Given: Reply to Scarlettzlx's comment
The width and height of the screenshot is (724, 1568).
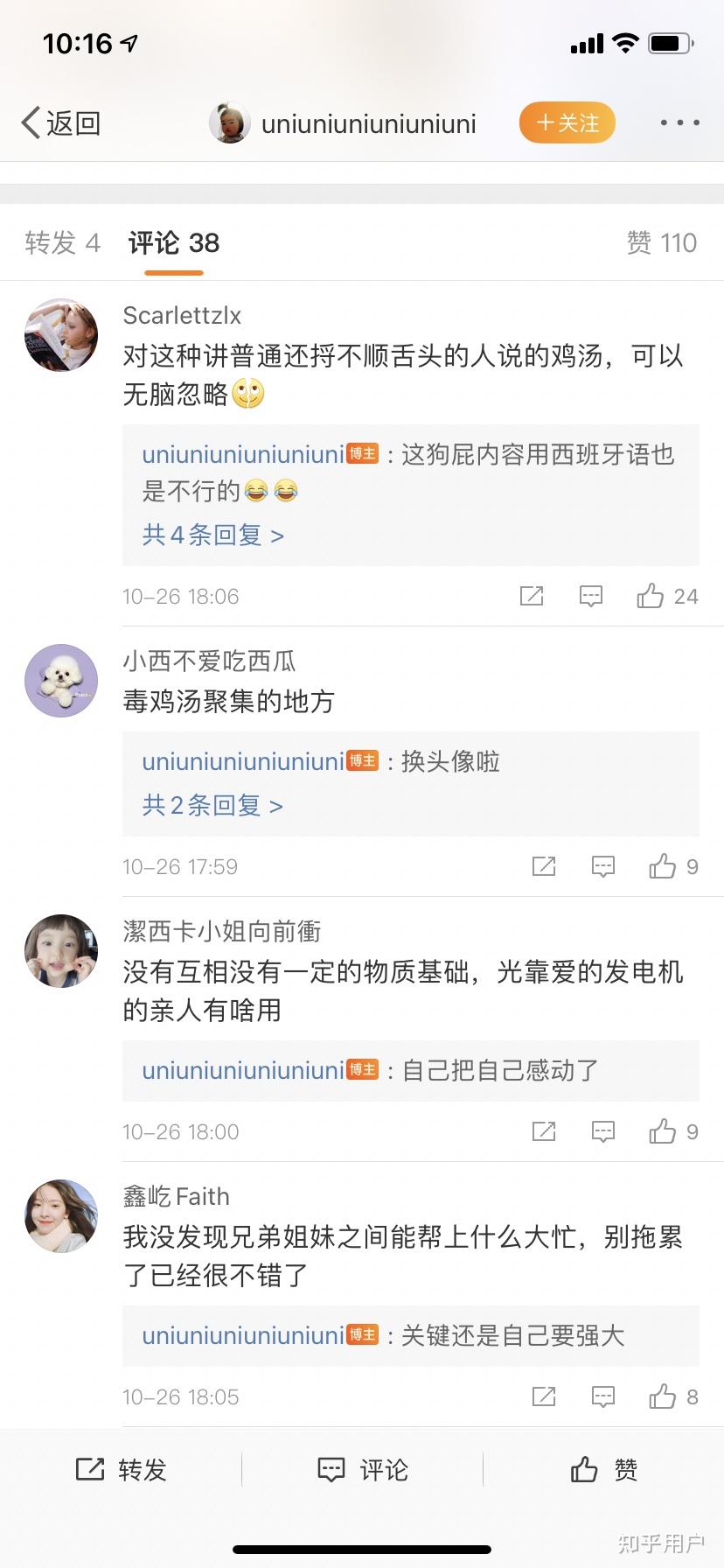Looking at the screenshot, I should click(x=591, y=597).
